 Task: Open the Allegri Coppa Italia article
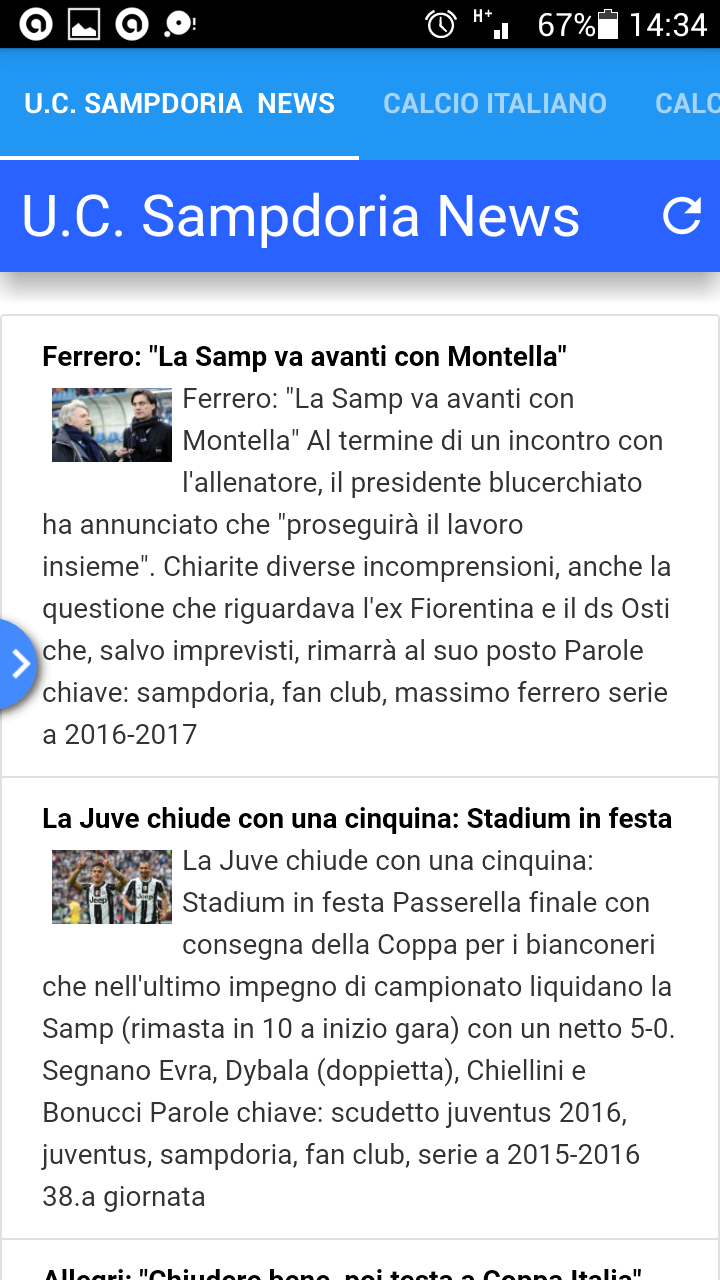tap(342, 1270)
